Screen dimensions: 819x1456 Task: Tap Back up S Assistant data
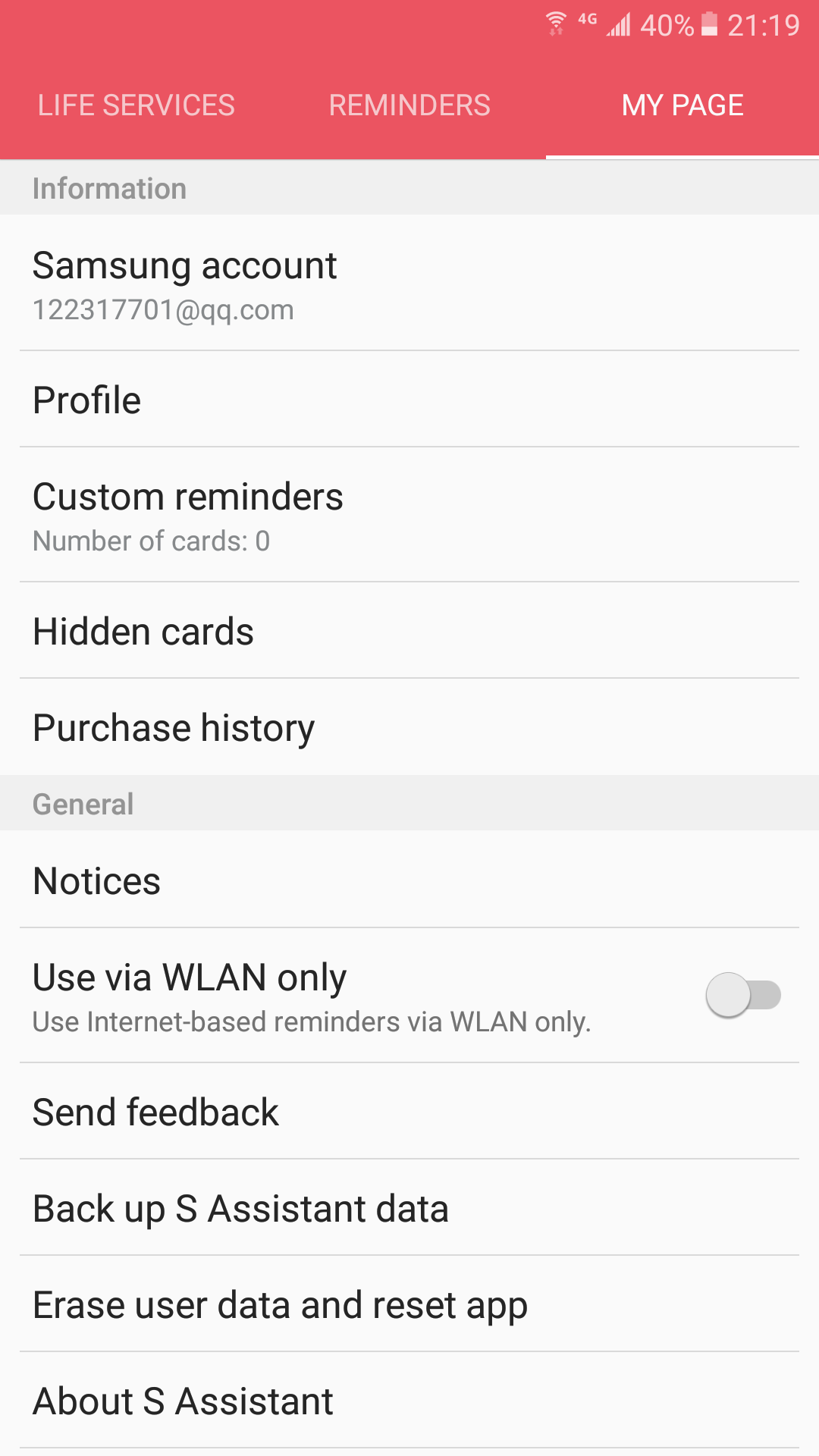pyautogui.click(x=409, y=1209)
